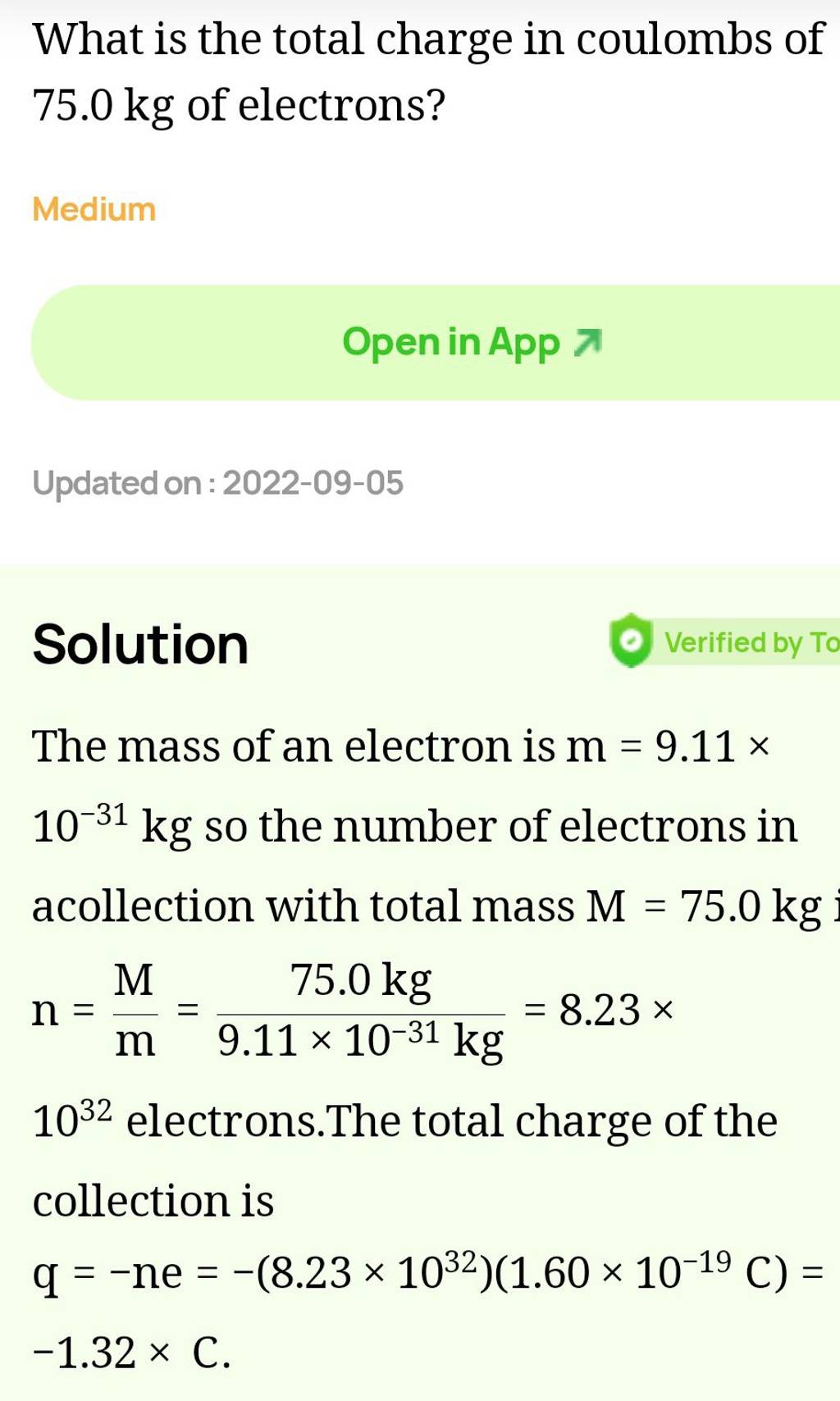
Task: Toggle the Medium difficulty filter
Action: (92, 211)
